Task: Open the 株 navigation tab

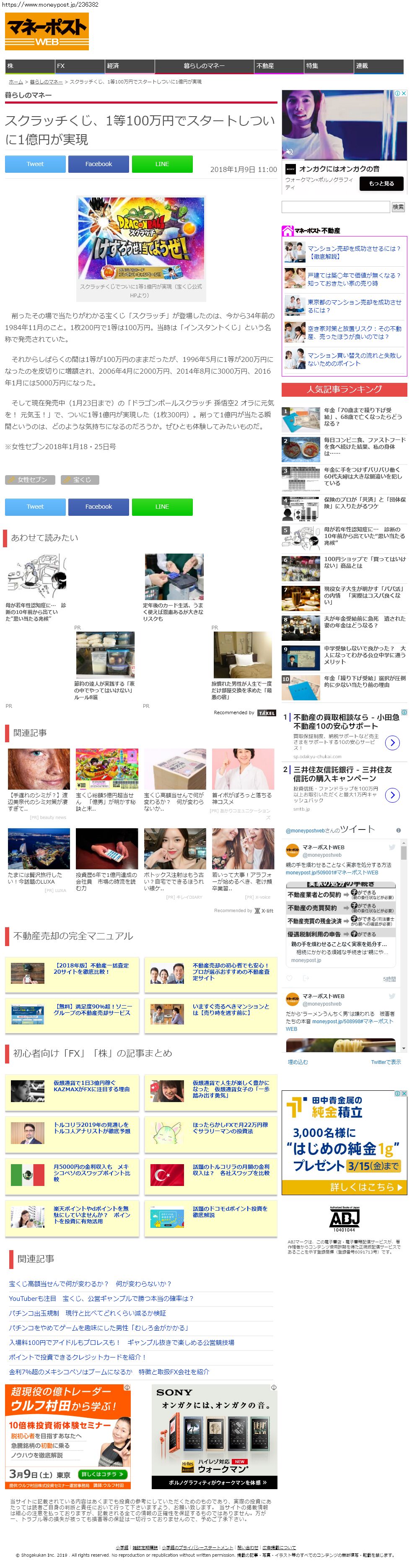Action: [29, 66]
